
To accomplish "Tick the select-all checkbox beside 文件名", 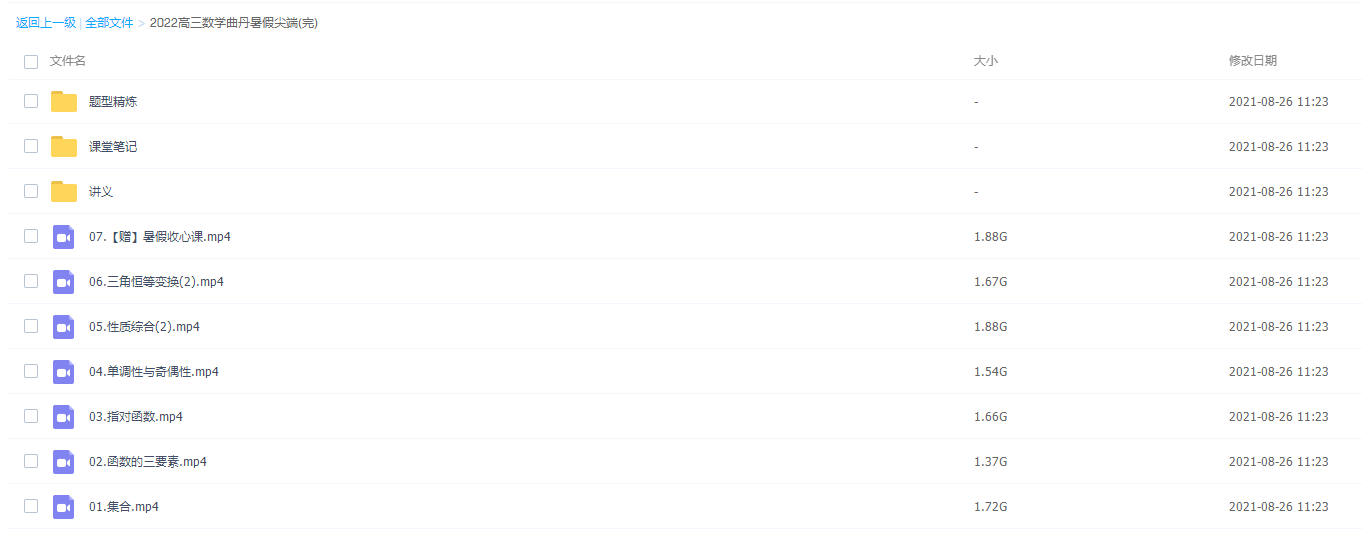I will coord(31,61).
